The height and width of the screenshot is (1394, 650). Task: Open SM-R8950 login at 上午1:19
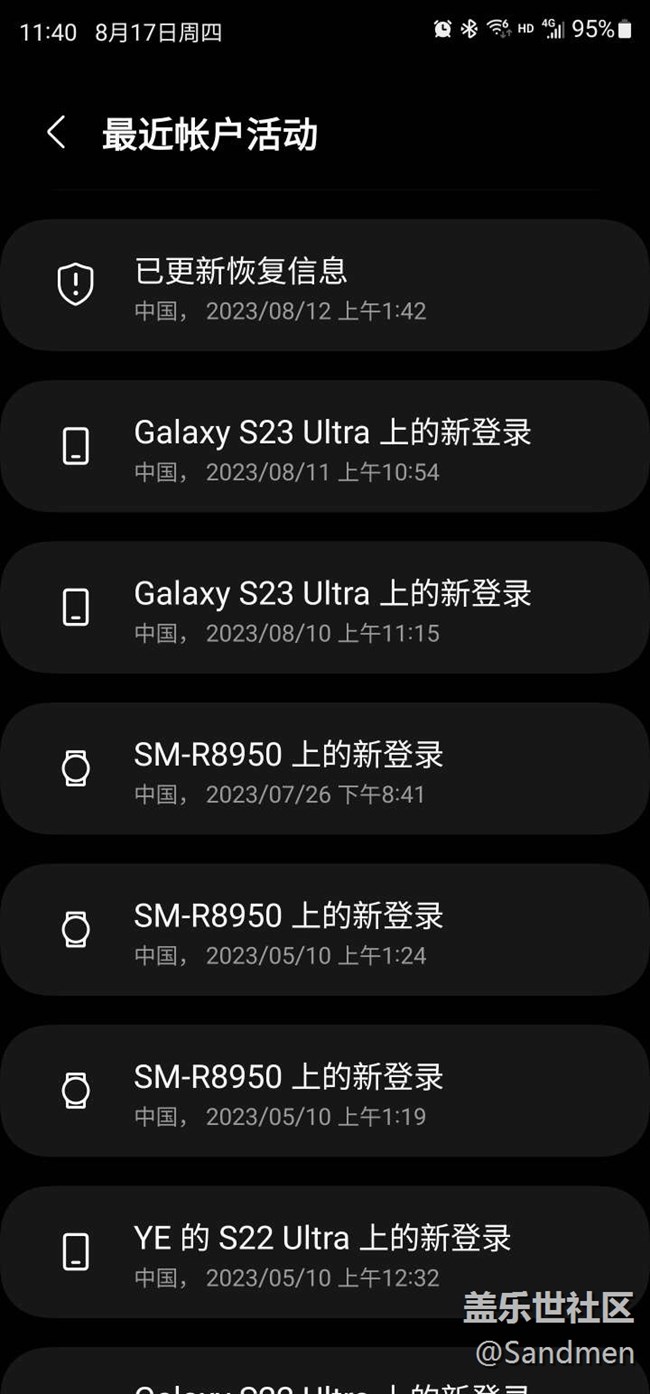(x=325, y=1090)
